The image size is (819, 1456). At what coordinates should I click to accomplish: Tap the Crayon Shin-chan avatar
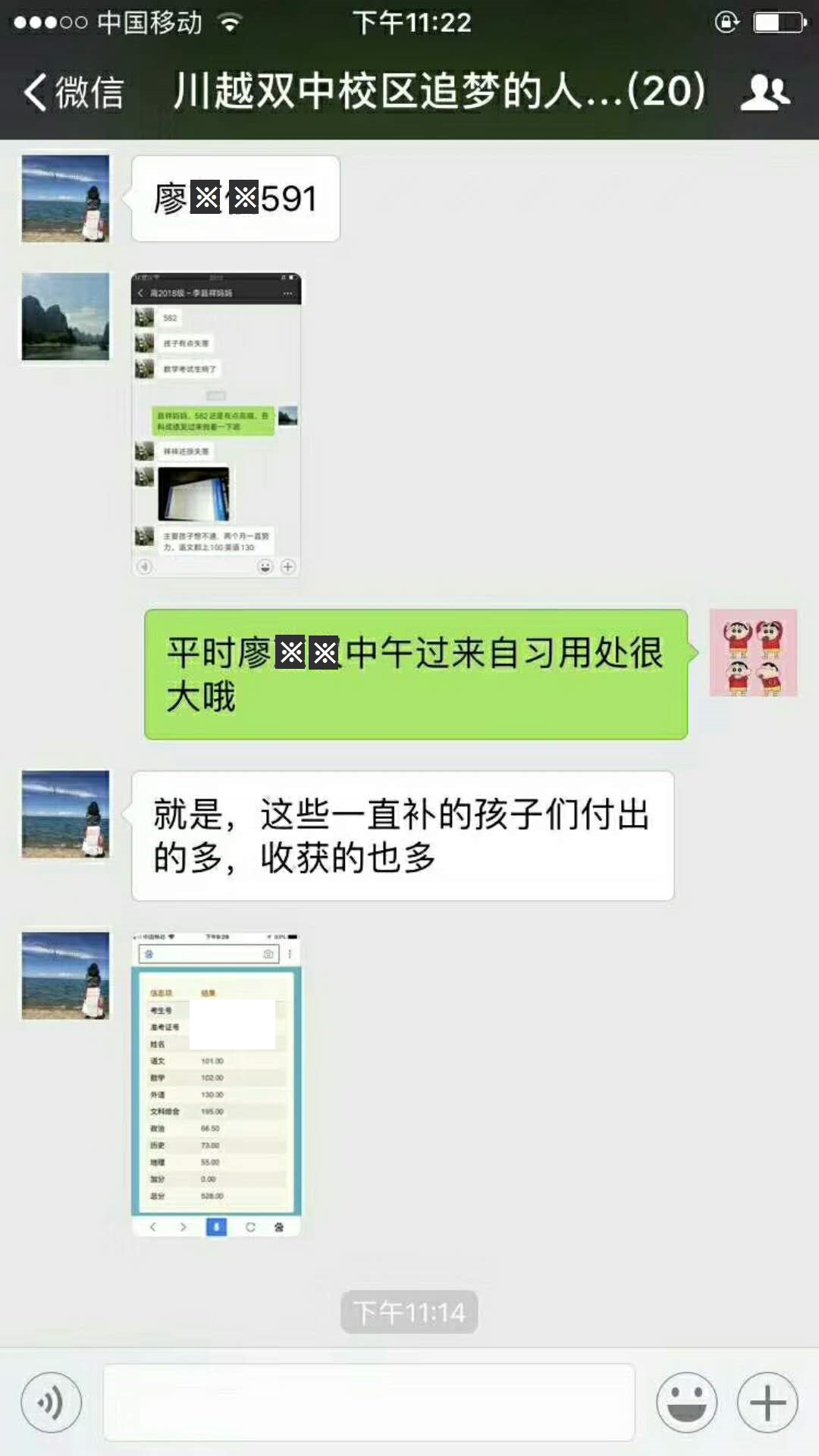(753, 652)
